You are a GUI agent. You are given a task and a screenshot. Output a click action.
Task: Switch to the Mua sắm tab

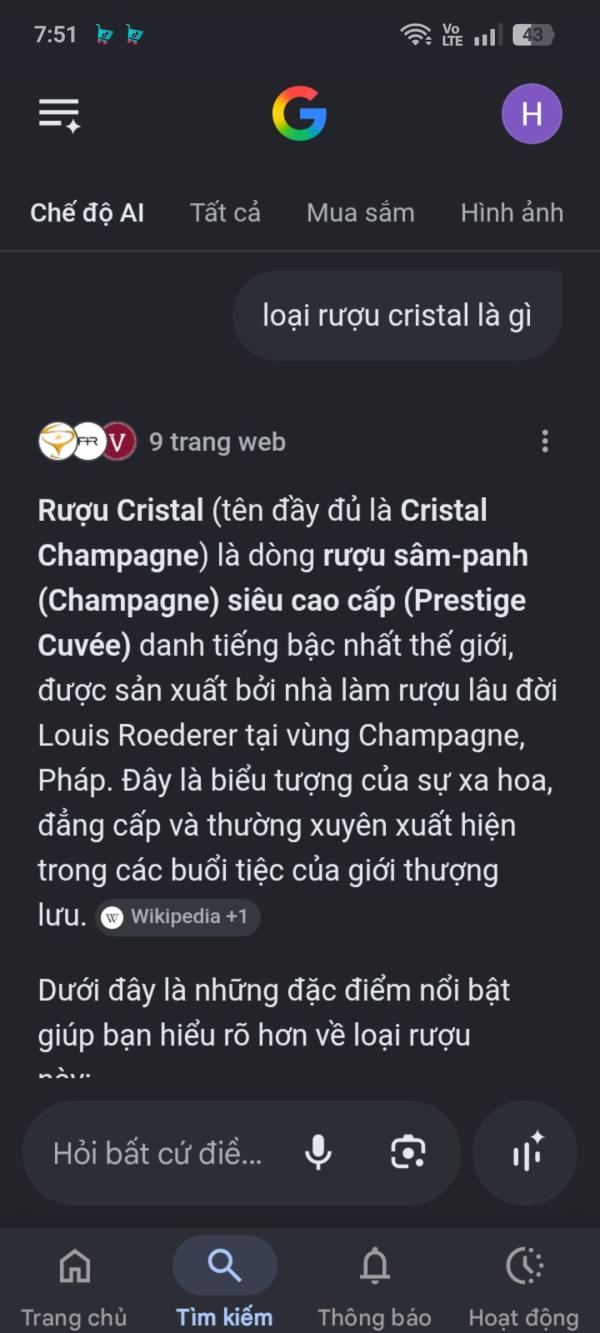360,212
